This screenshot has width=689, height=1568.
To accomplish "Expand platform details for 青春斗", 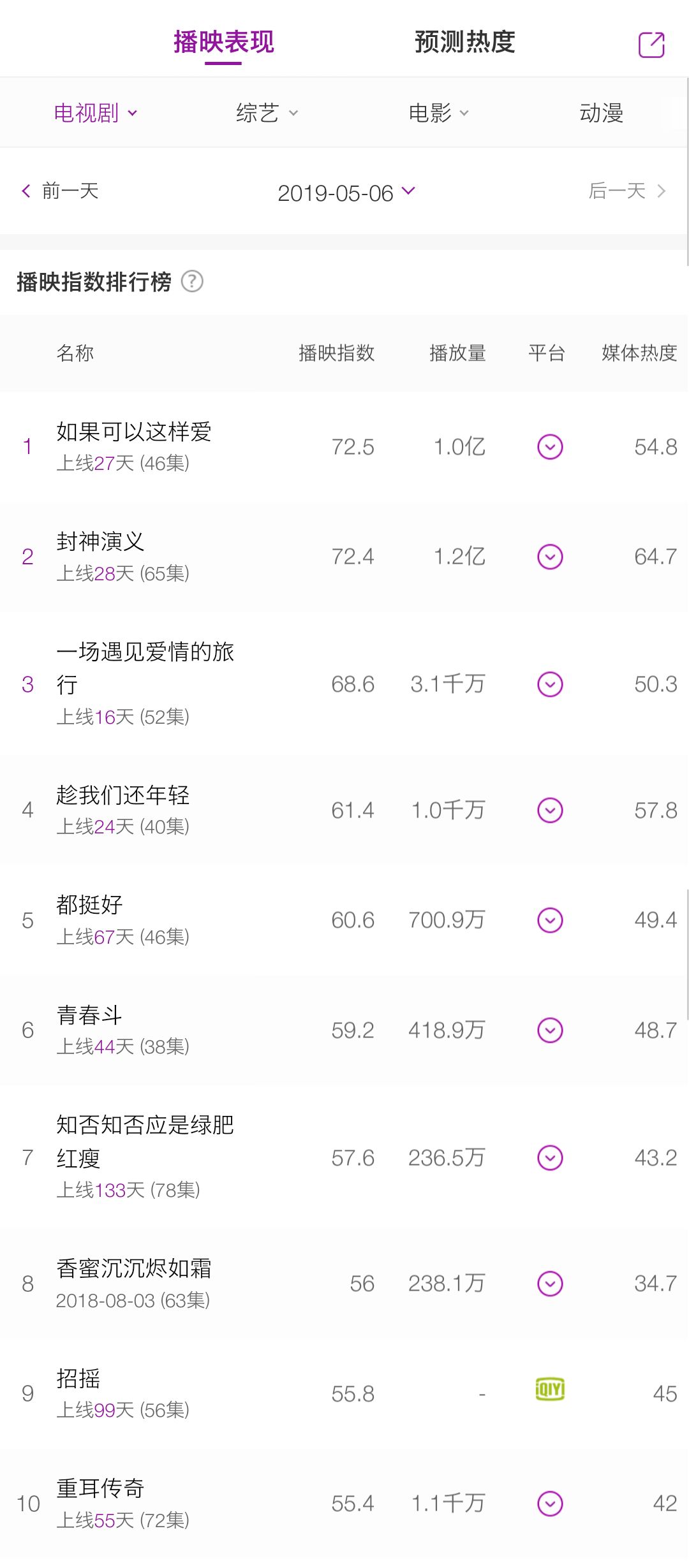I will click(550, 1030).
